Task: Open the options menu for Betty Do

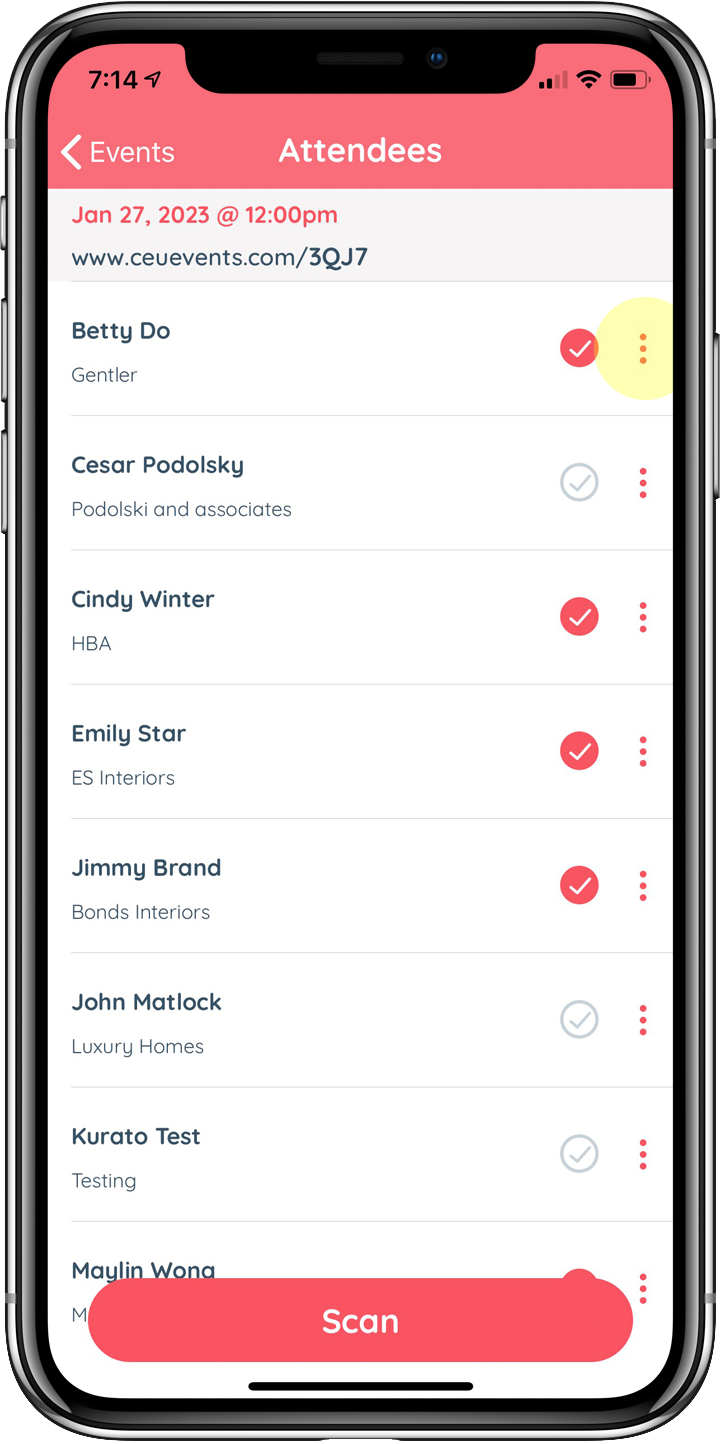Action: [643, 348]
